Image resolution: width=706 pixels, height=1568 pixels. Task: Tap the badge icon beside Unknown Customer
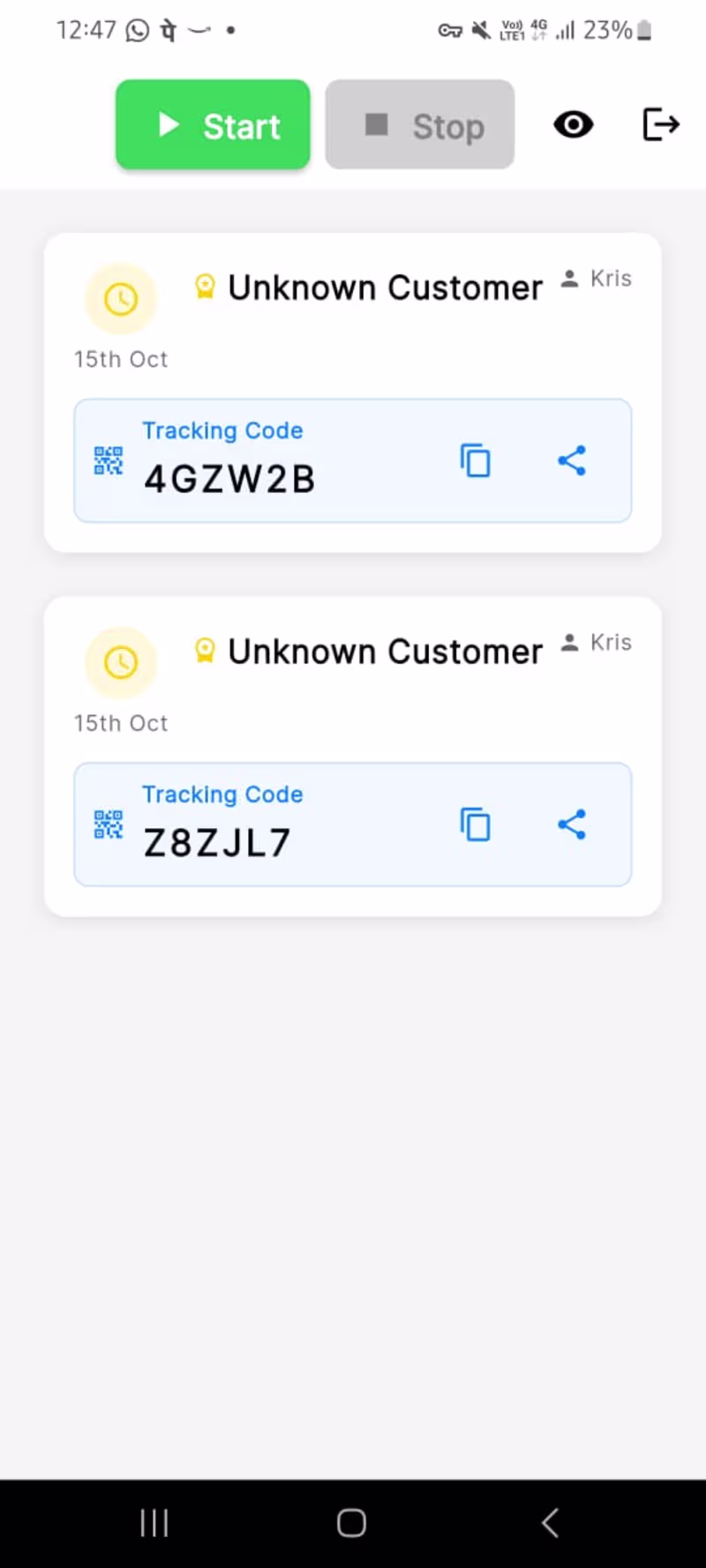206,287
